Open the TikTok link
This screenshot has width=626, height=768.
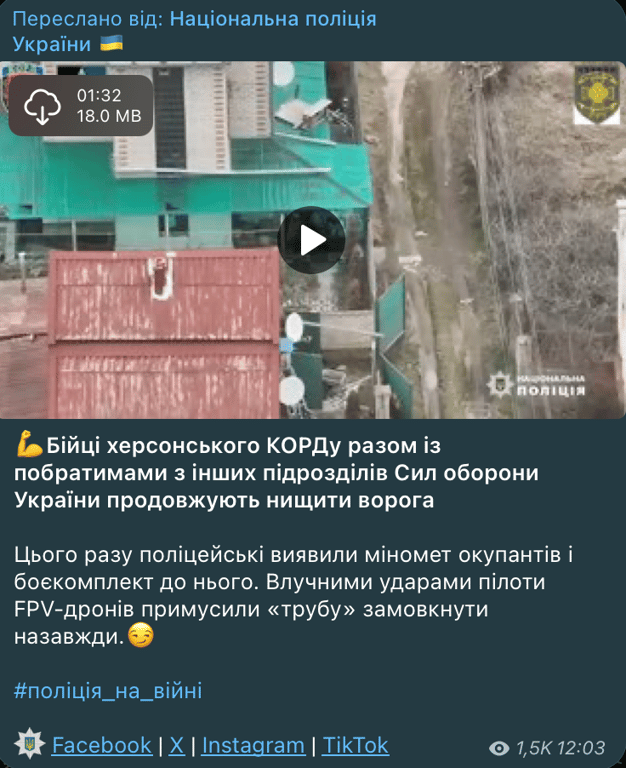(x=355, y=745)
